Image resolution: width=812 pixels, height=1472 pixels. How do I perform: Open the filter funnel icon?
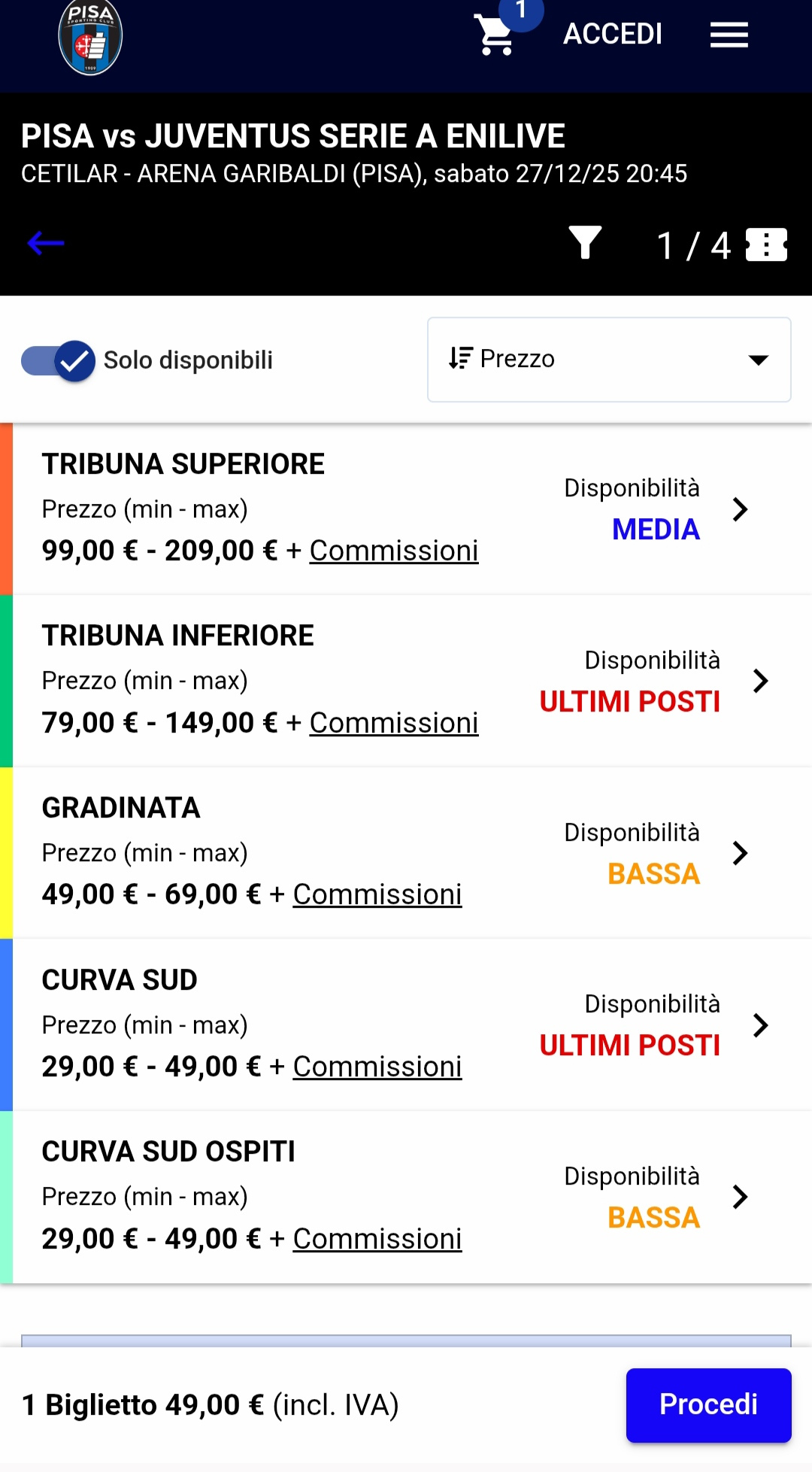point(585,243)
